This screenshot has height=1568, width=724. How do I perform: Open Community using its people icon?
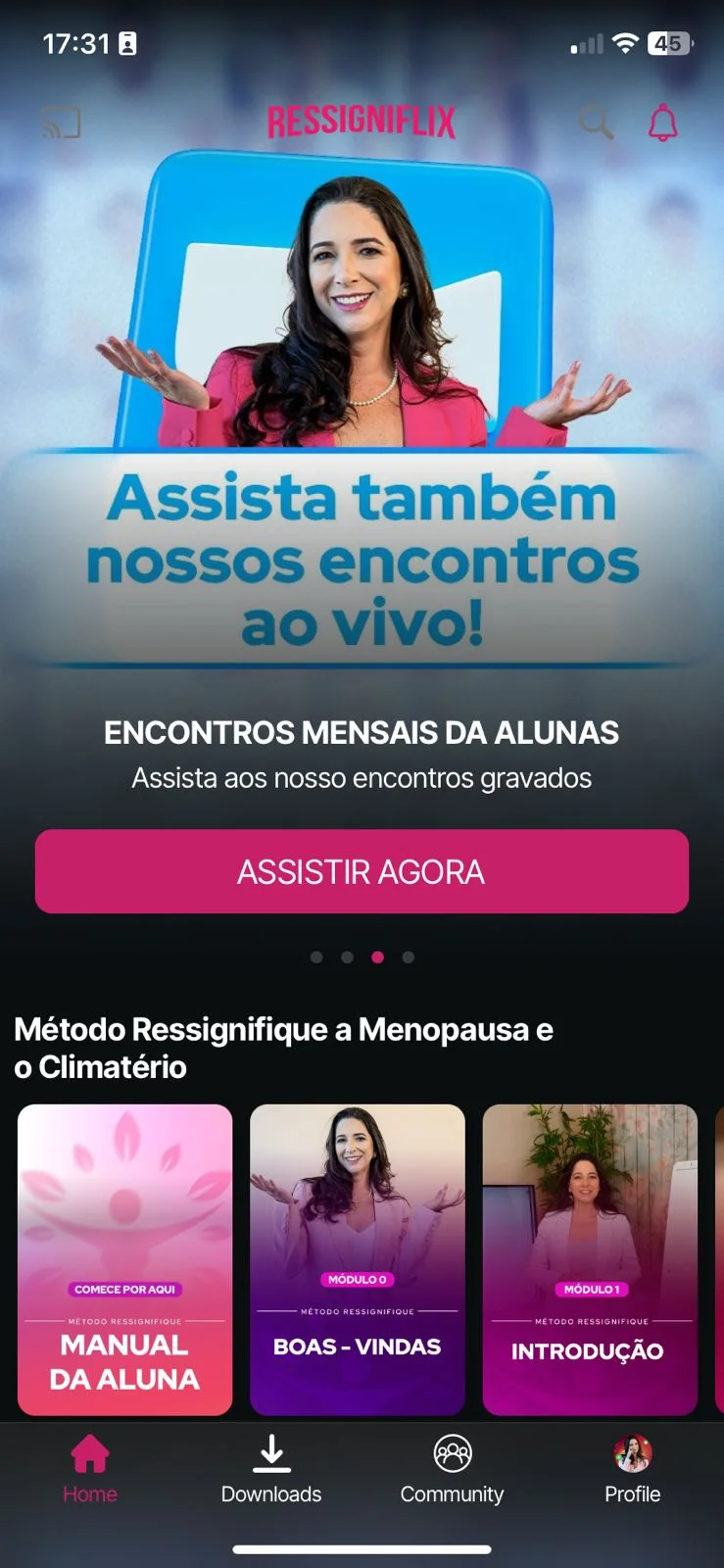pos(452,1453)
